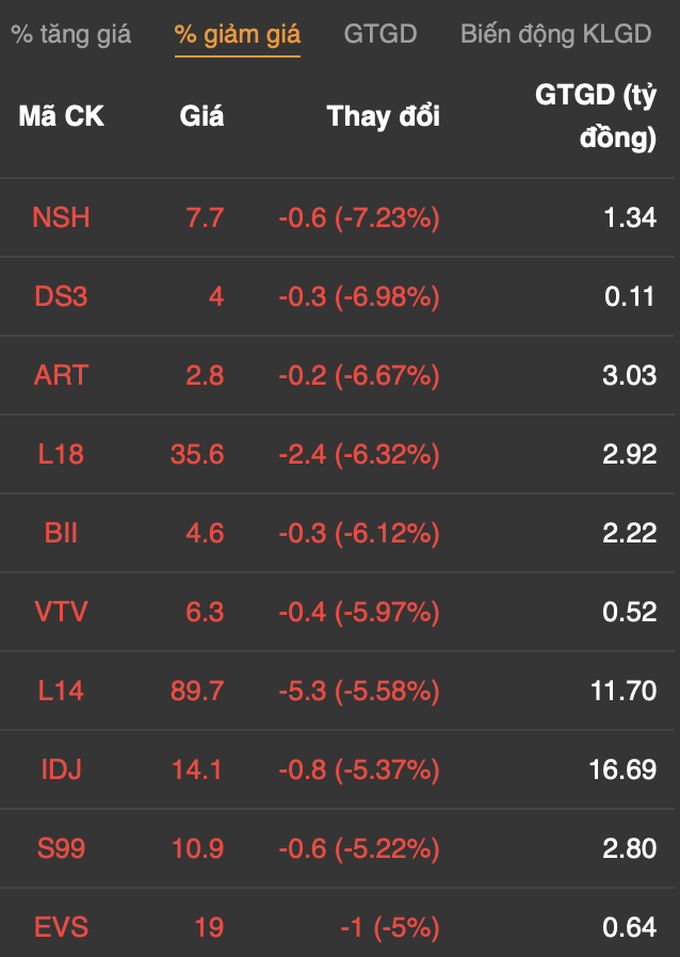View the EVS stock entry

[x=61, y=928]
